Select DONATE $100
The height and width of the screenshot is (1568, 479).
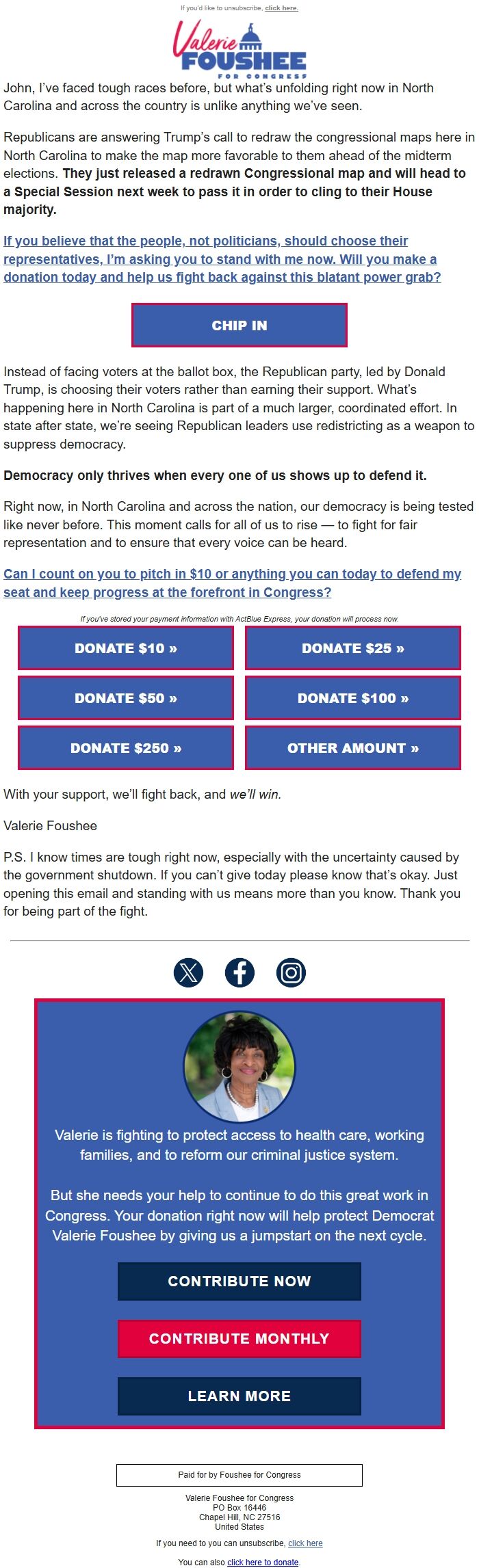coord(352,698)
